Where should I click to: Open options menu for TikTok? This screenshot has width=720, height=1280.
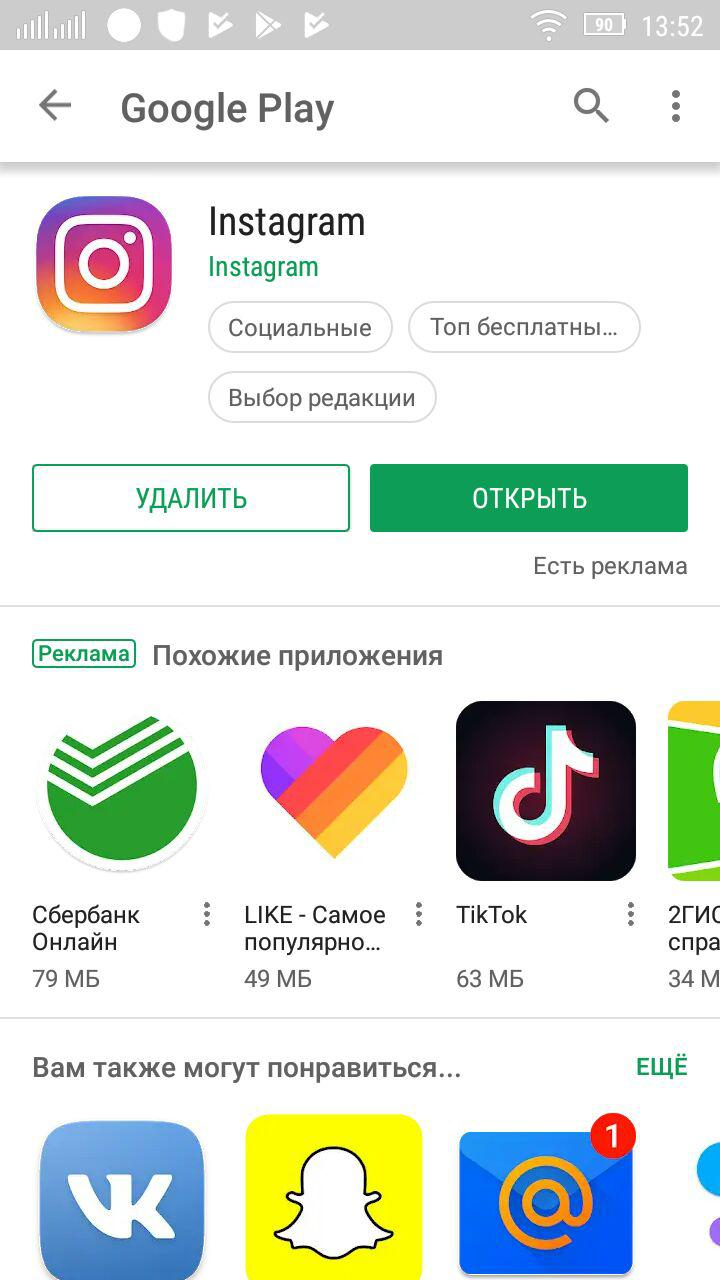pos(631,914)
